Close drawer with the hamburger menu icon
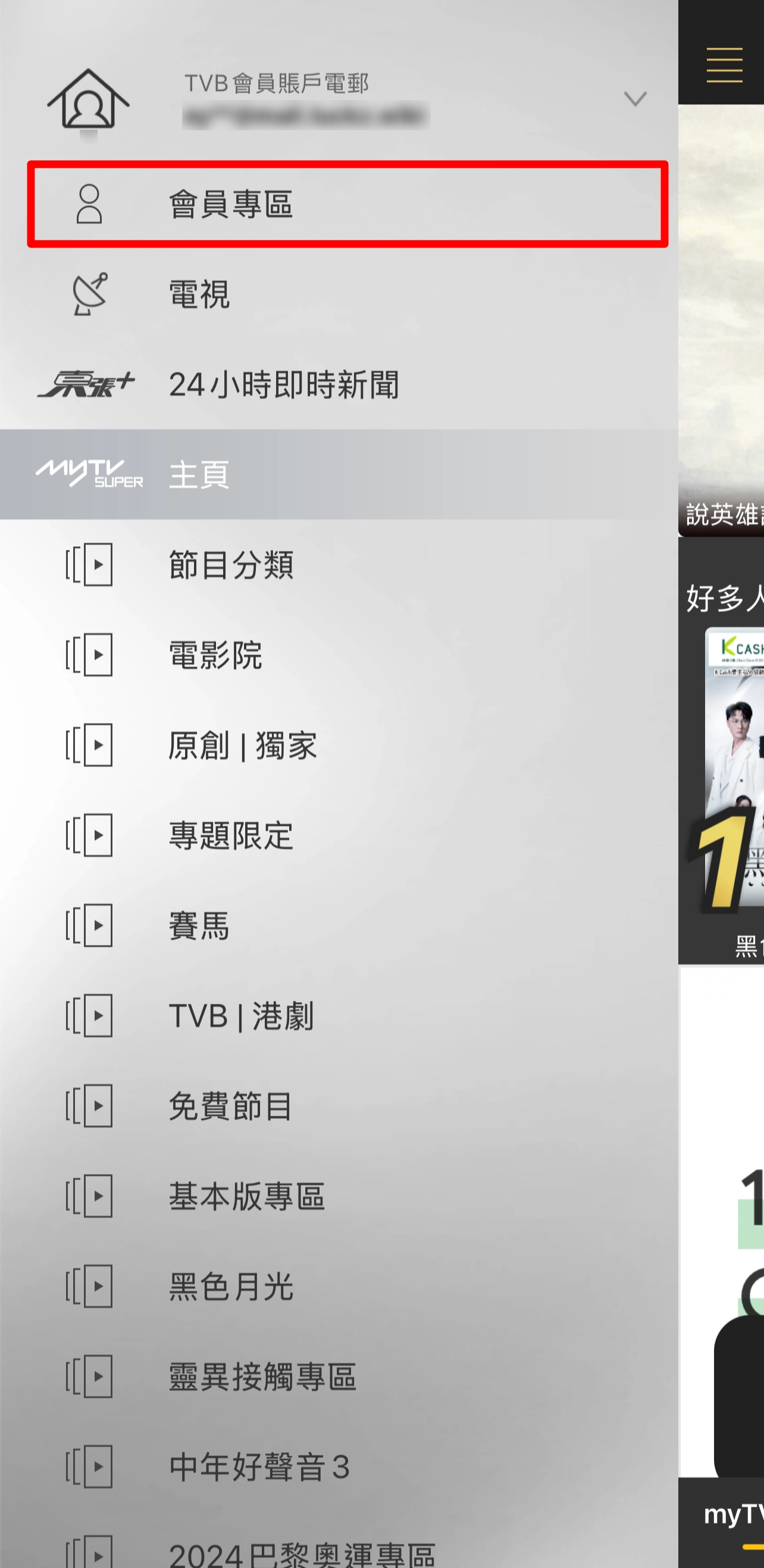 pyautogui.click(x=724, y=65)
